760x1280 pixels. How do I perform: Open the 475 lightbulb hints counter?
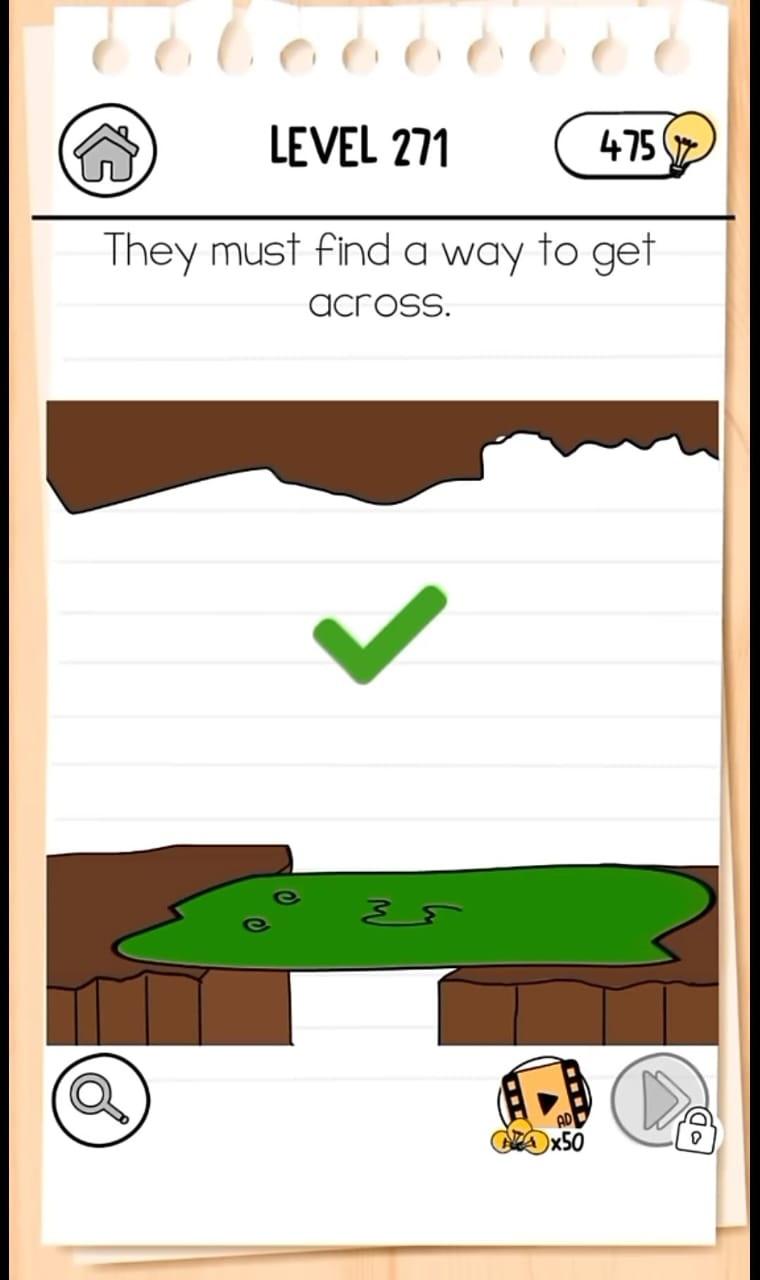tap(634, 146)
